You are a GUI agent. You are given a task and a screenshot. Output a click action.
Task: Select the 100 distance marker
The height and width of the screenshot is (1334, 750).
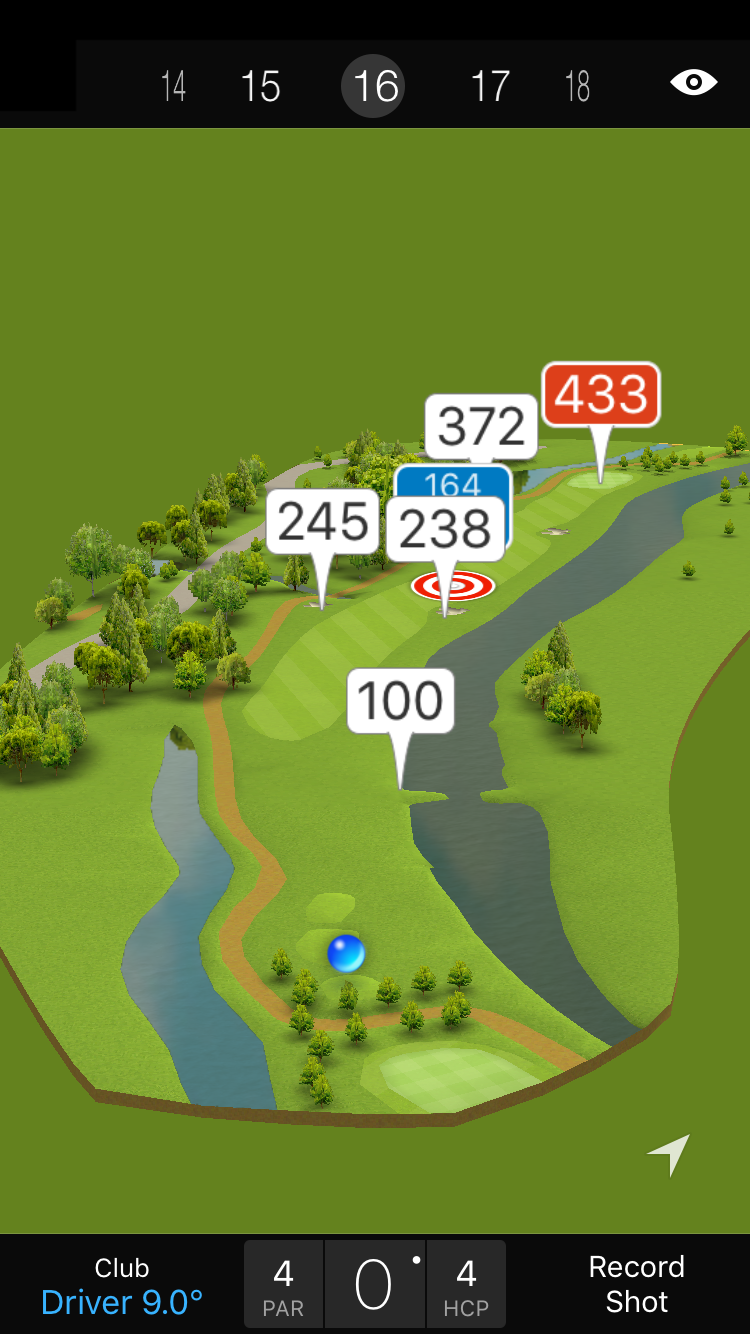pyautogui.click(x=400, y=700)
